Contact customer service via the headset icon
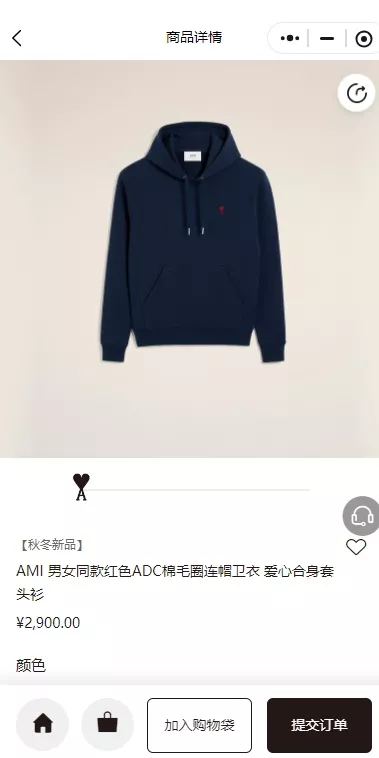Viewport: 379px width, 758px height. [362, 516]
